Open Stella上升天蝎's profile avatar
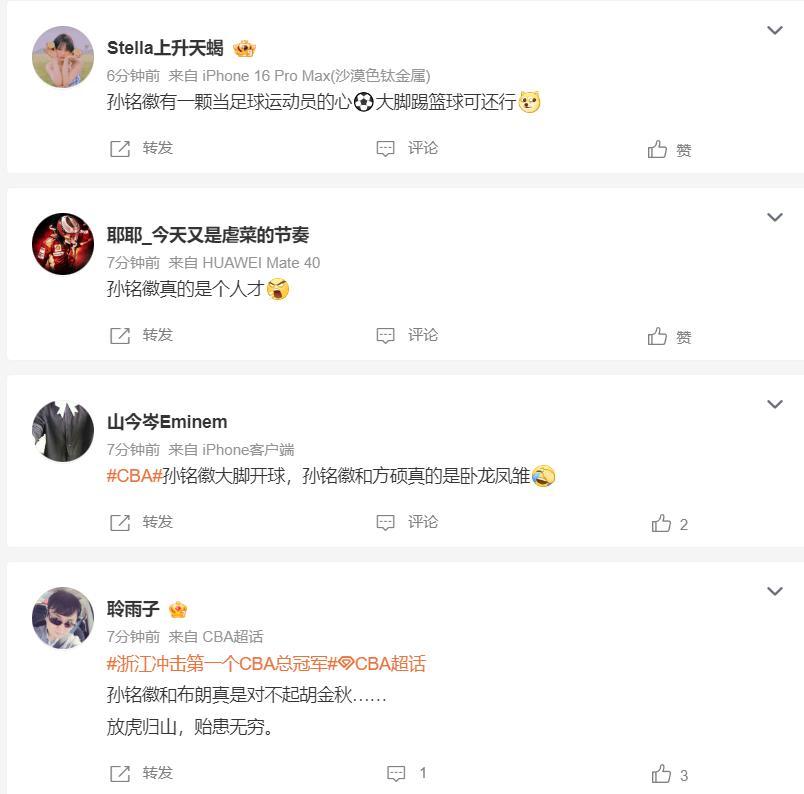 pos(63,57)
